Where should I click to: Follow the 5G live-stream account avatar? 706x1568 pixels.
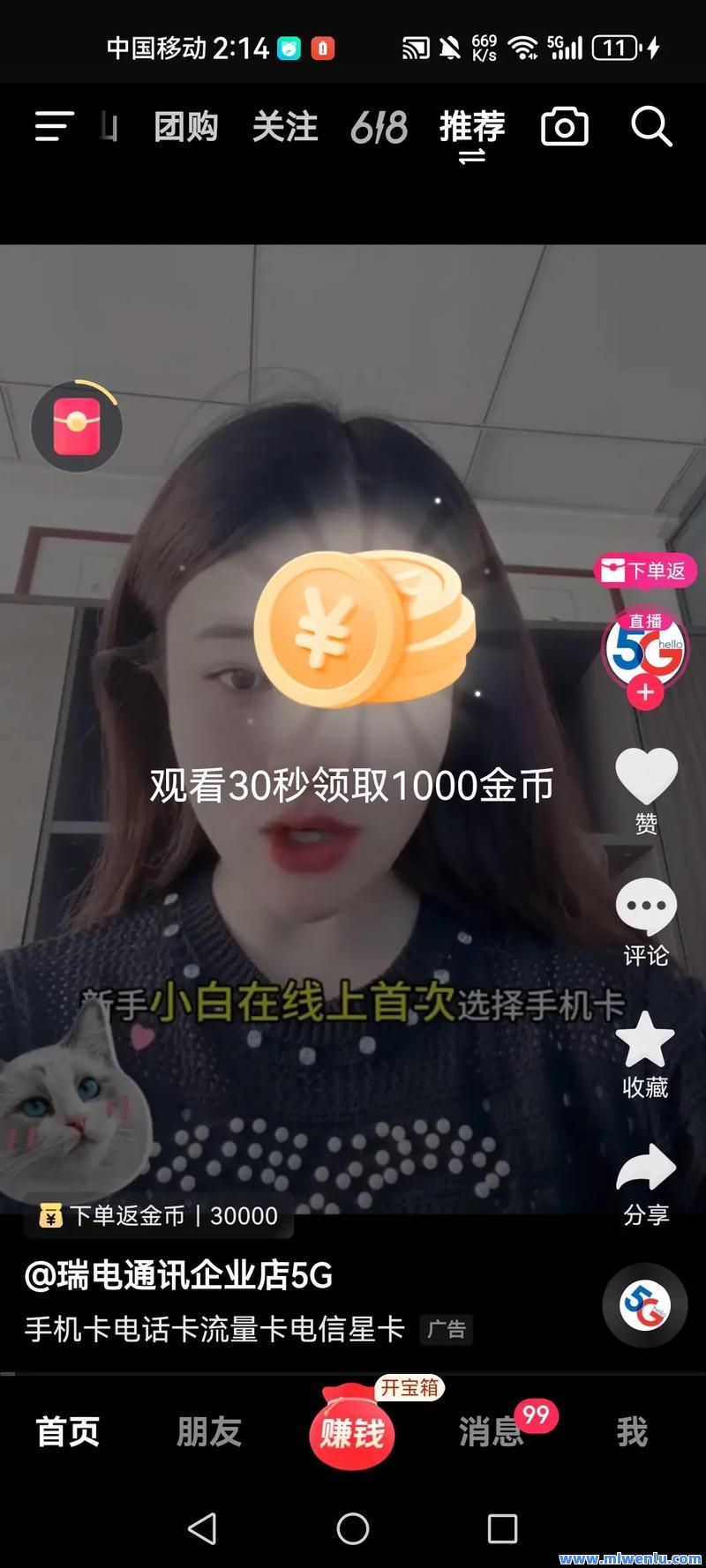tap(645, 693)
